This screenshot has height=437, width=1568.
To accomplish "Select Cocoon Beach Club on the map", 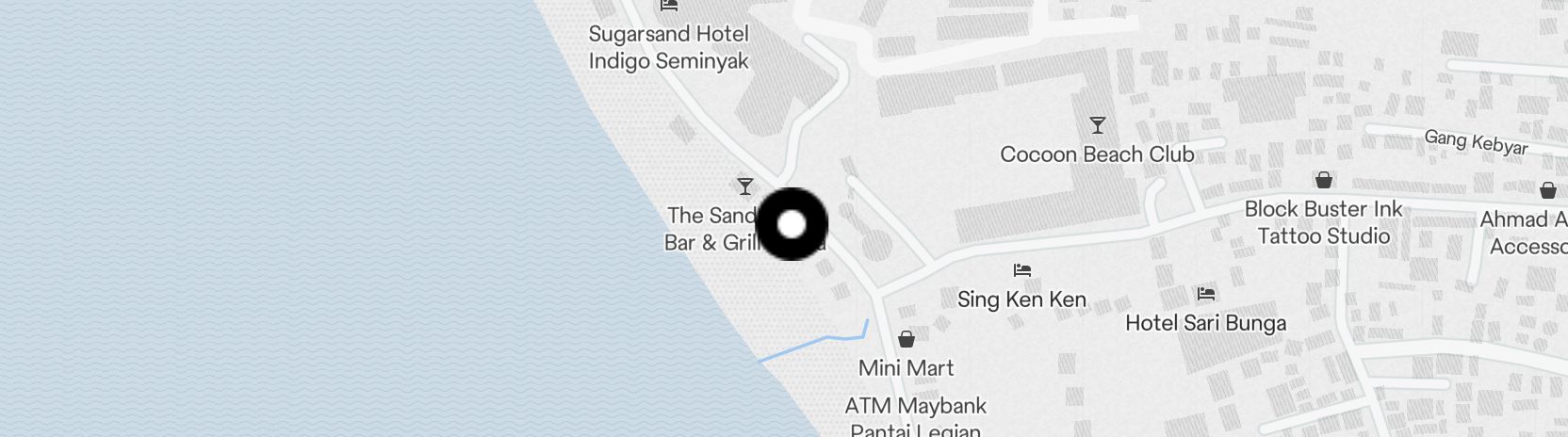I will click(1097, 125).
